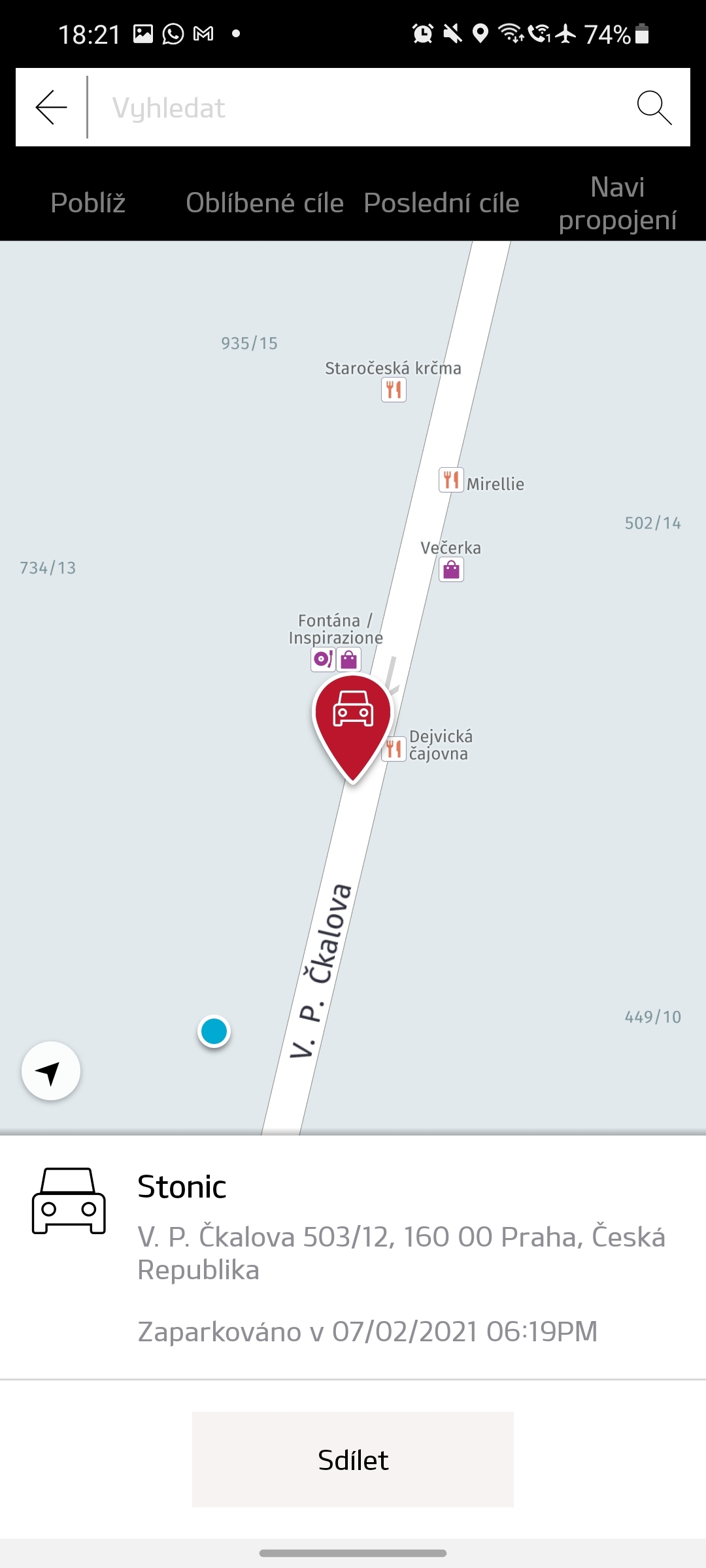
Task: Switch to the Poblíž tab
Action: click(88, 203)
